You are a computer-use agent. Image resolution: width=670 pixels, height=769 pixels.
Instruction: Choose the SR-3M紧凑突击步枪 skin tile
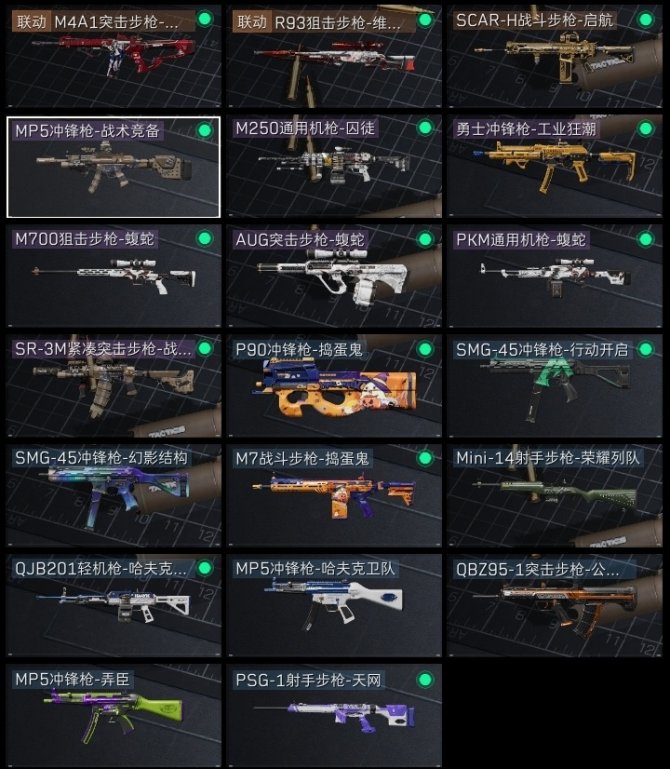(x=113, y=385)
